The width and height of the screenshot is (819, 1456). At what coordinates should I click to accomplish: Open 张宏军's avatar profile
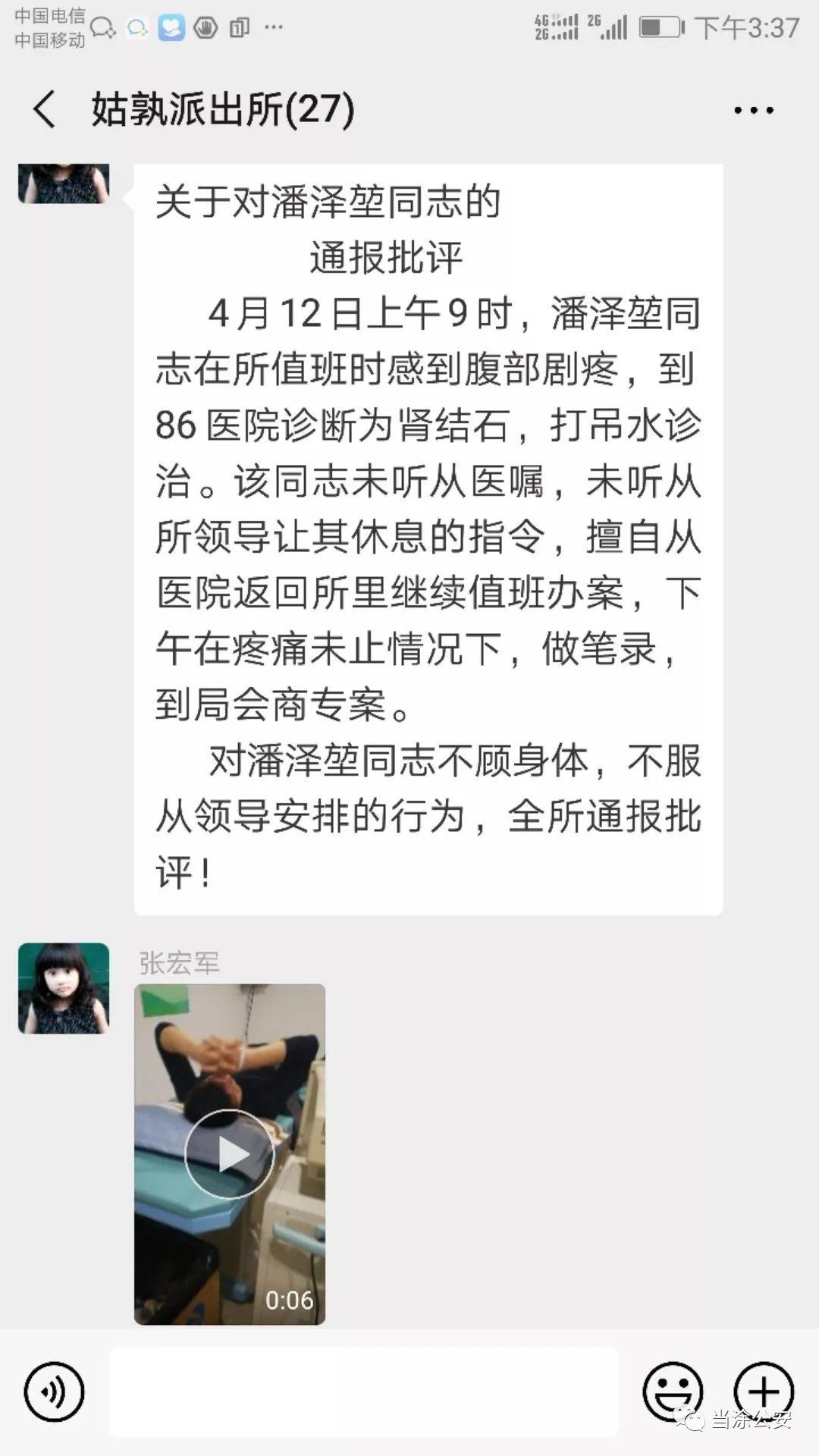[x=64, y=988]
